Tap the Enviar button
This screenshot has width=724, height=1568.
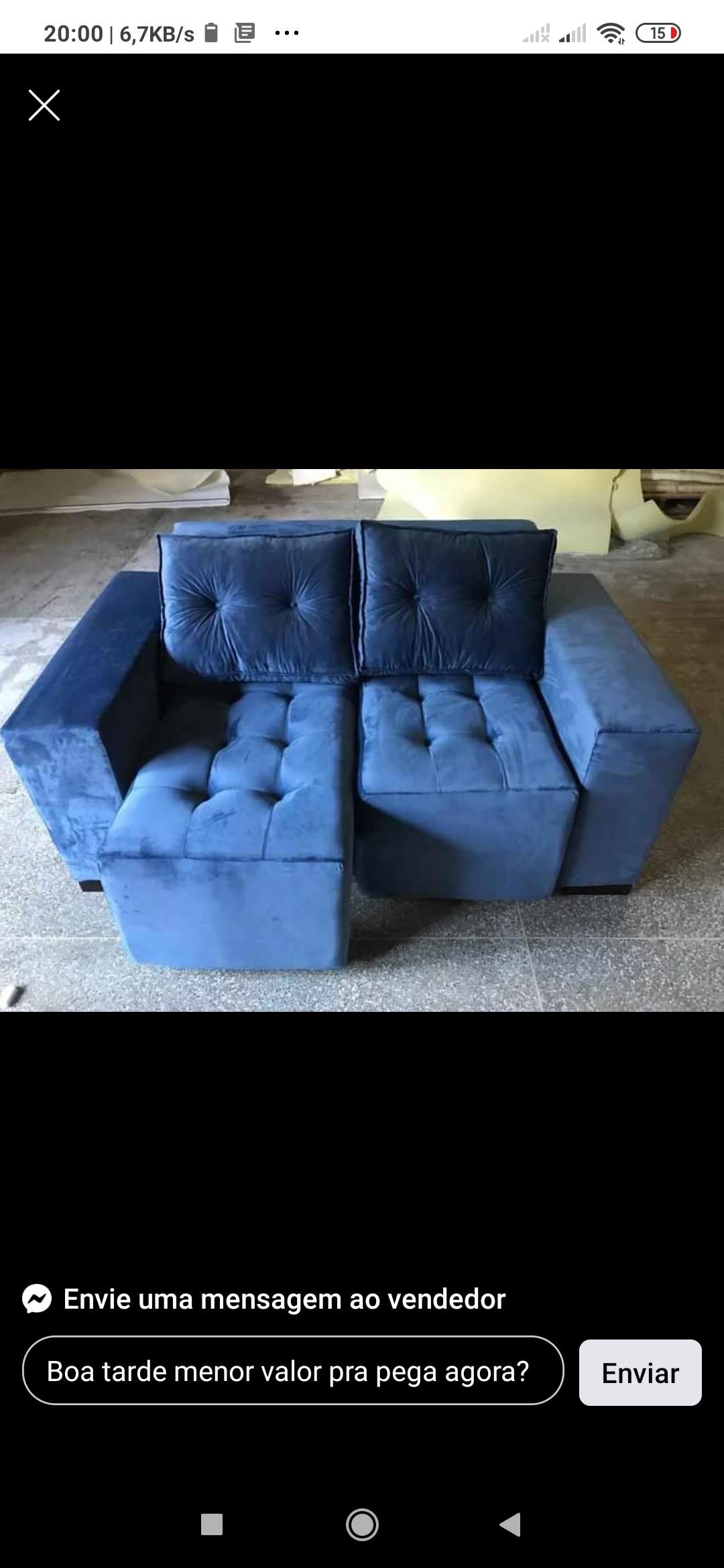(640, 1372)
